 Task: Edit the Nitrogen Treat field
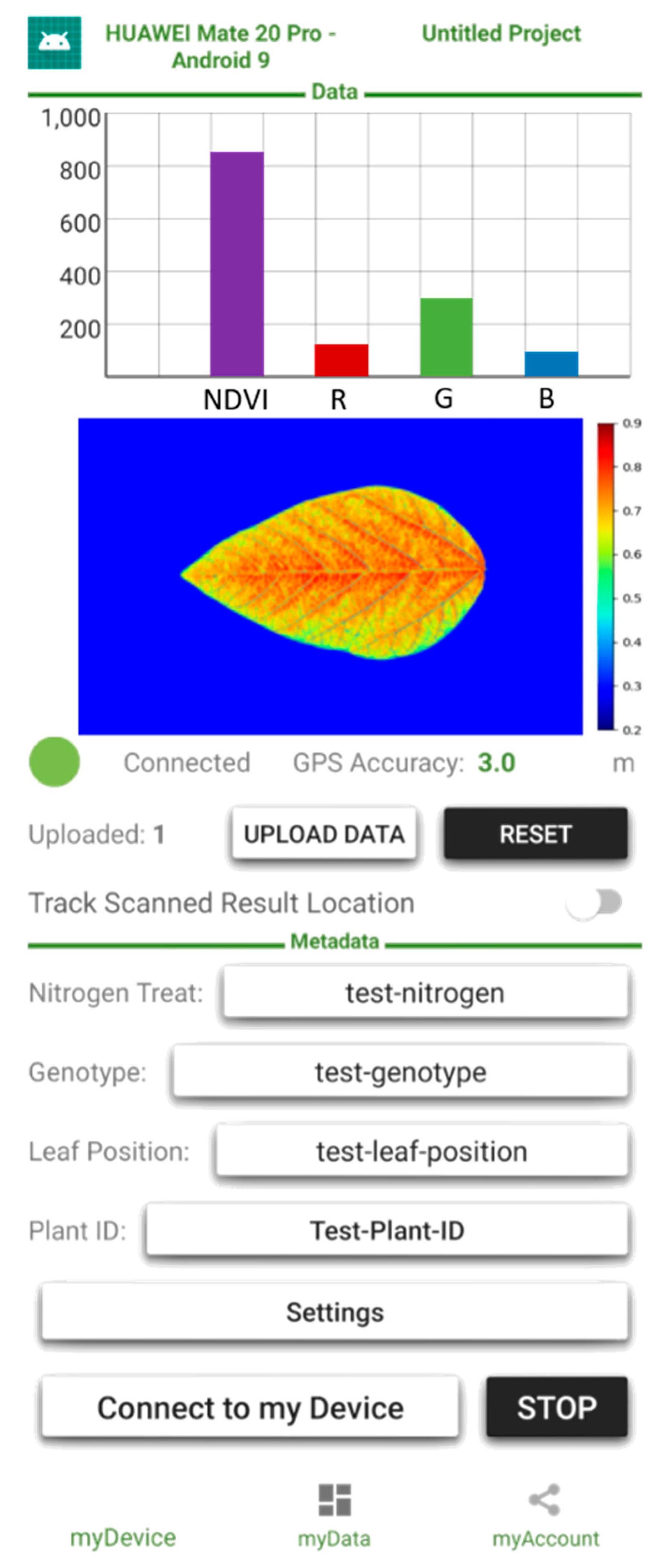click(x=425, y=993)
